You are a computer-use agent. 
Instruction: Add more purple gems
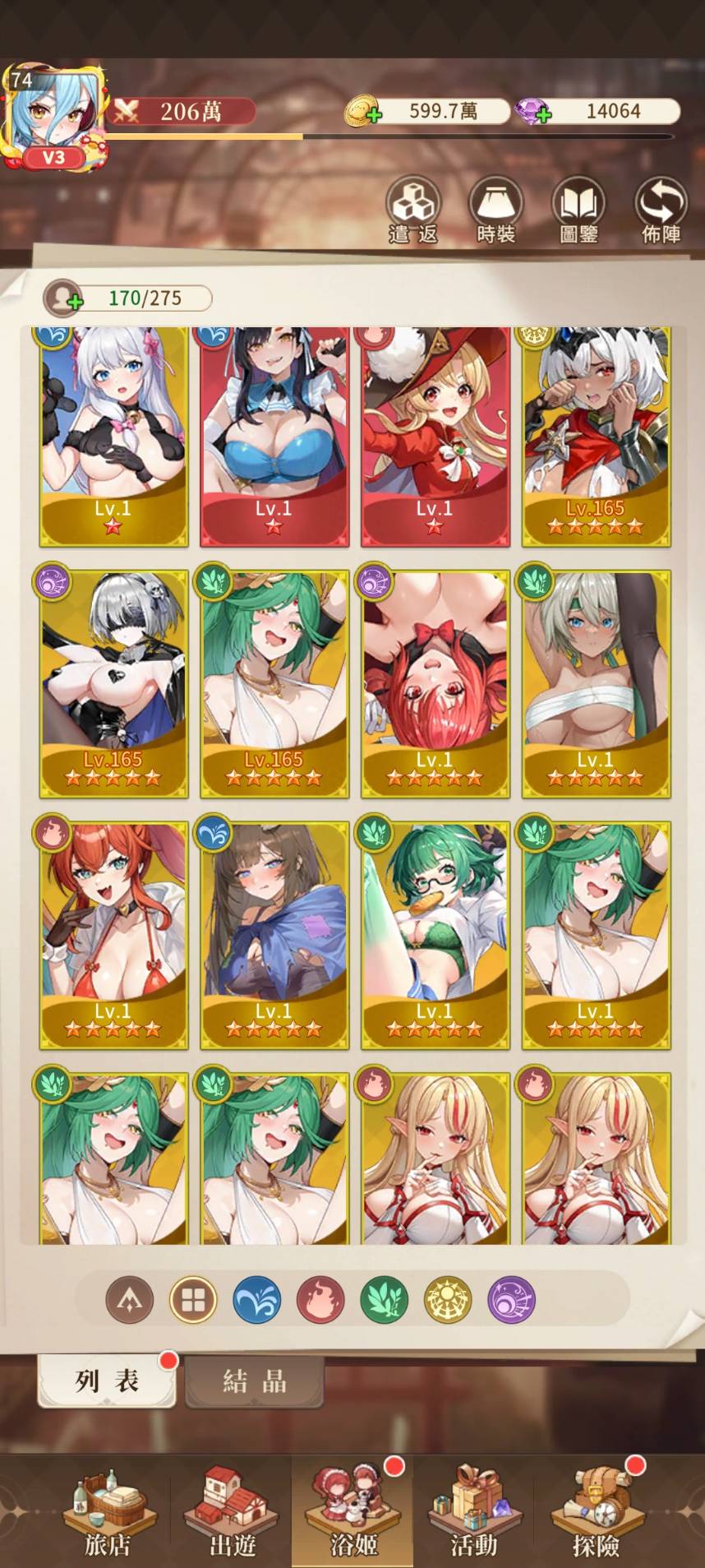[x=543, y=114]
